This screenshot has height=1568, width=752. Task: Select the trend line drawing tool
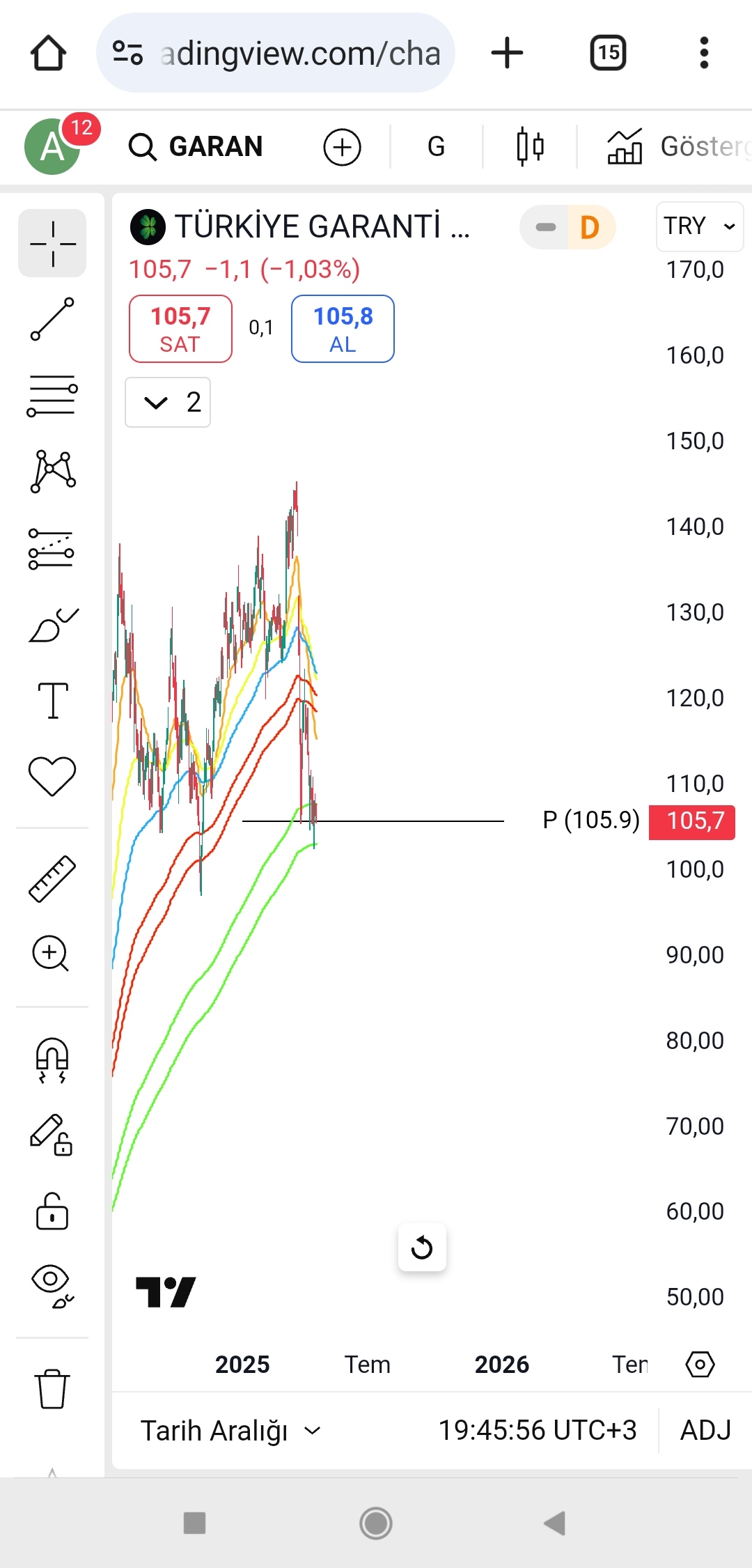coord(52,319)
